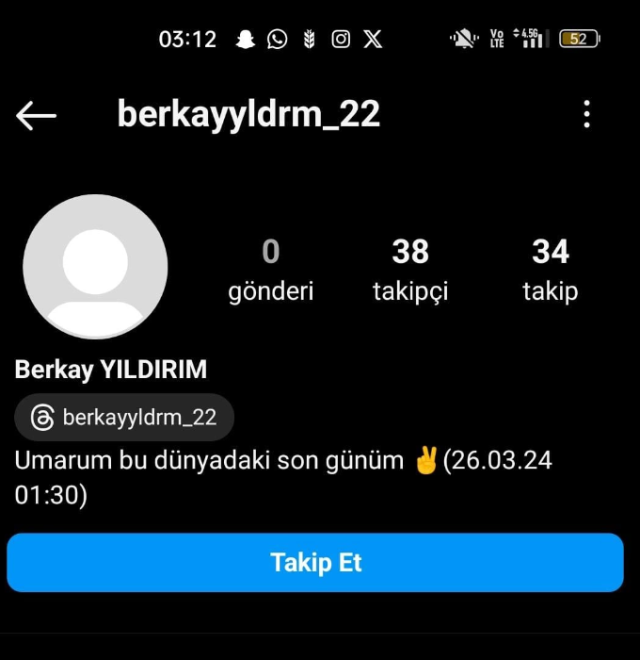Go back using the arrow icon
This screenshot has width=640, height=660.
(36, 116)
